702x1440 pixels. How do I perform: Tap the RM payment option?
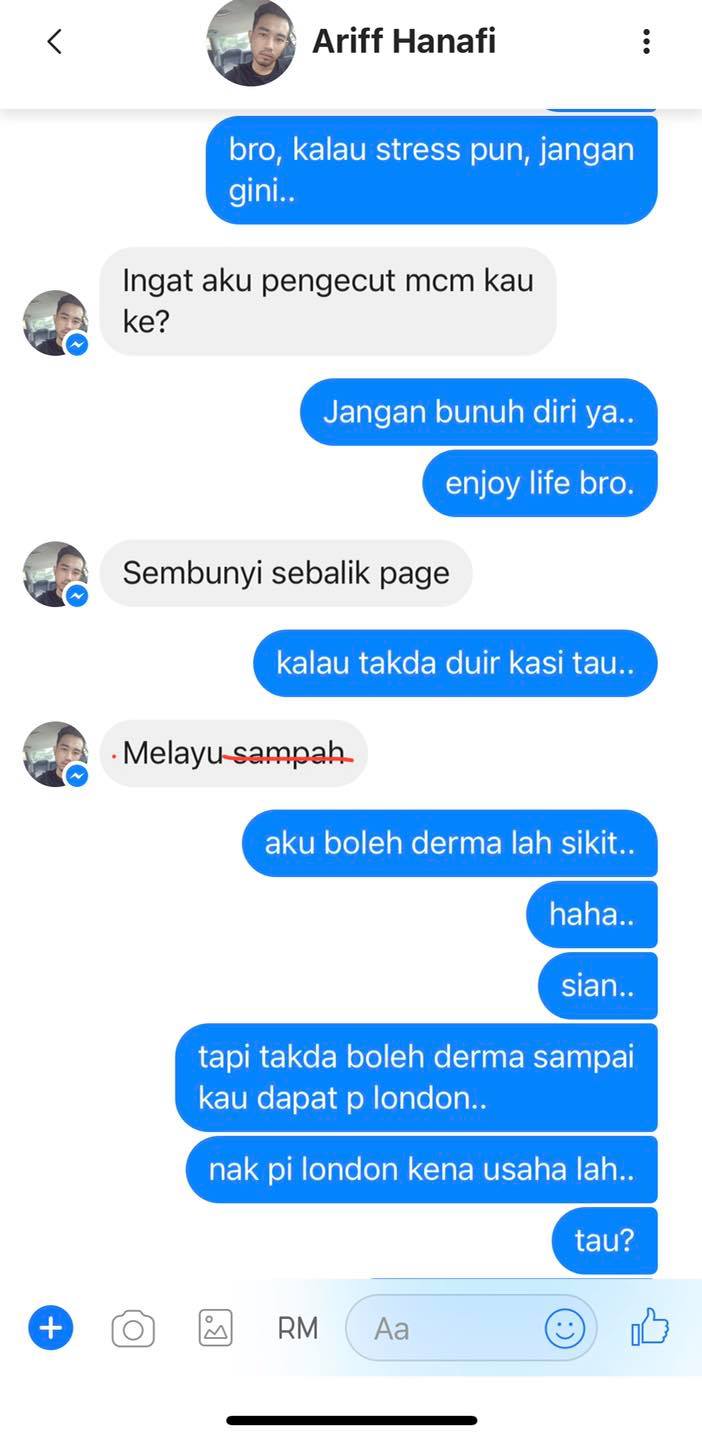(297, 1328)
